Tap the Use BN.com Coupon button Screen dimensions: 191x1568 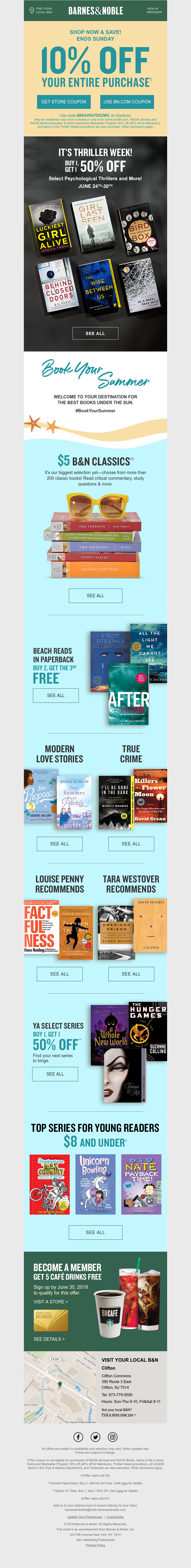[x=127, y=102]
